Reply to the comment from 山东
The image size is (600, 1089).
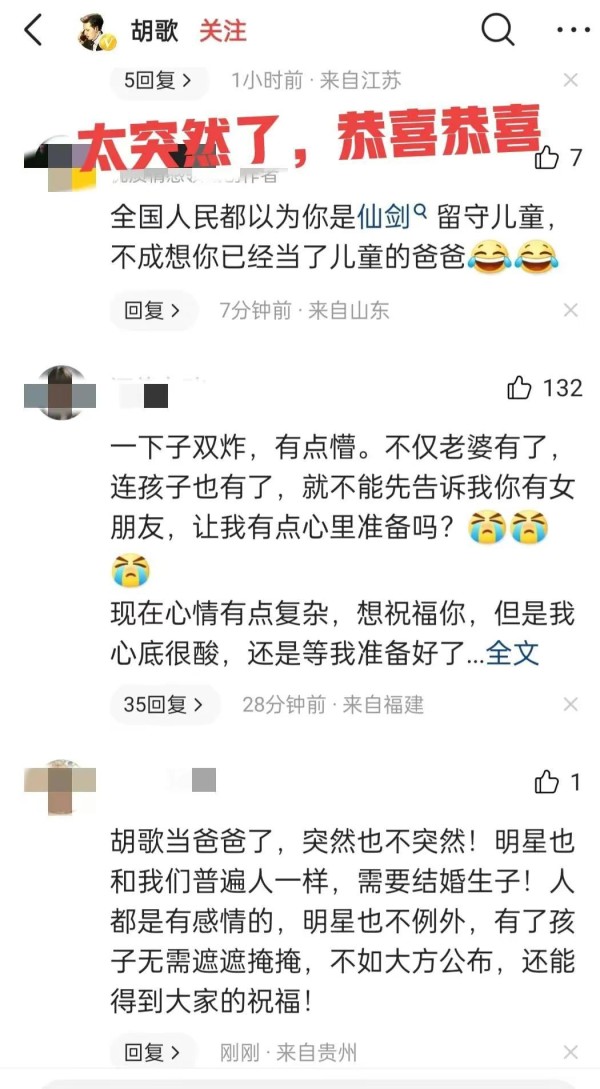(x=152, y=311)
